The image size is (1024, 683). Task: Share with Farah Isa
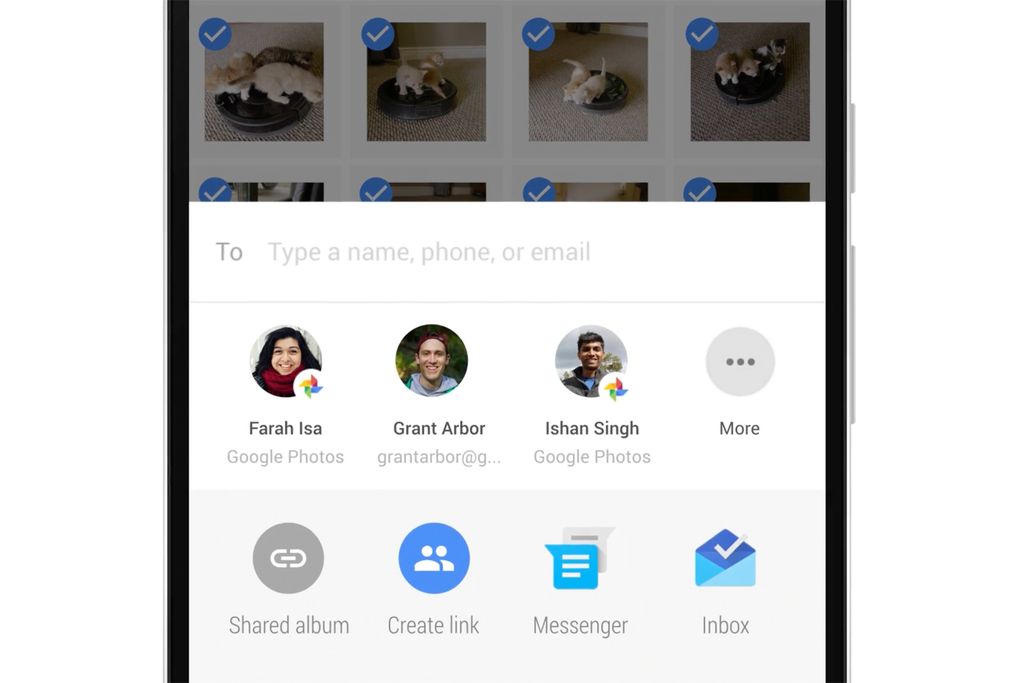[x=285, y=362]
